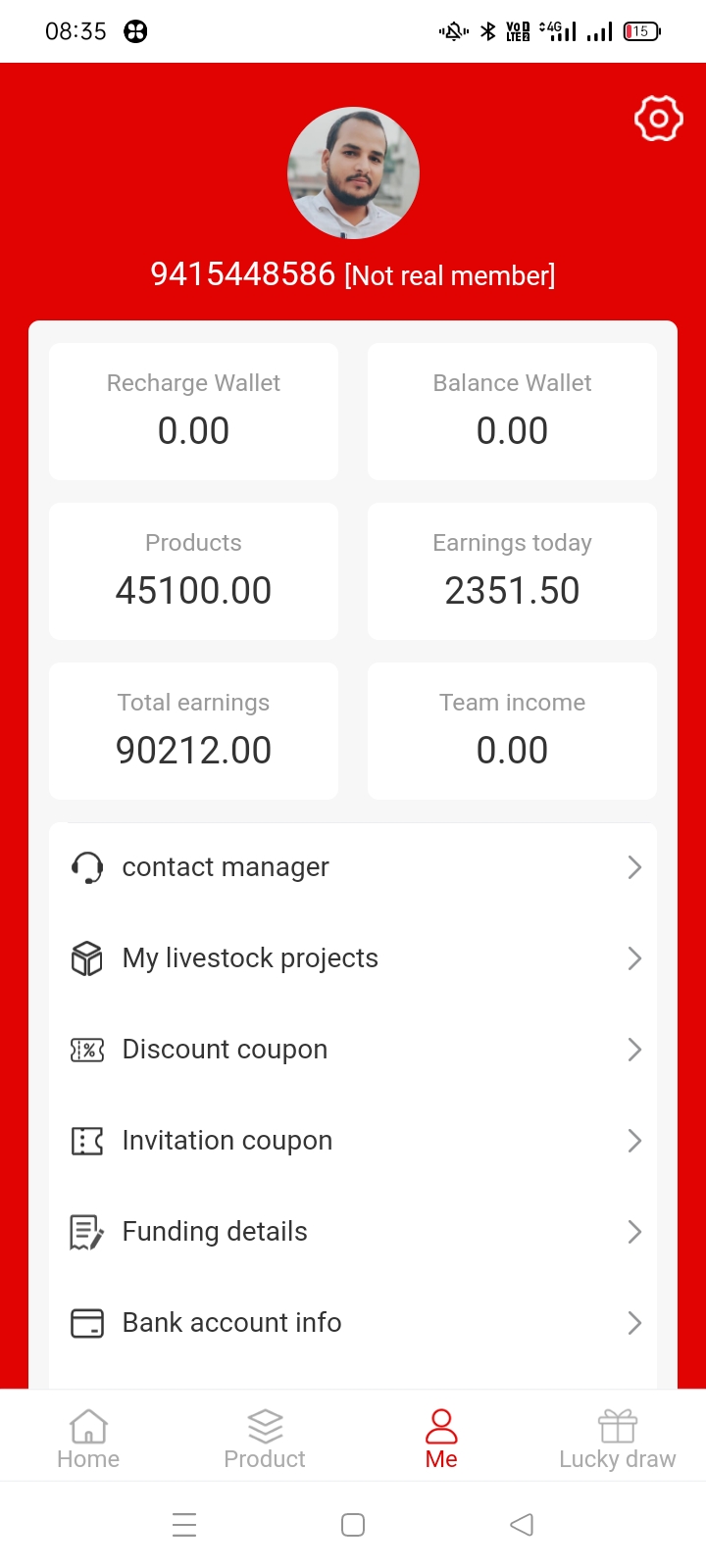Go to the Product tab
Image resolution: width=706 pixels, height=1568 pixels.
(x=265, y=1439)
